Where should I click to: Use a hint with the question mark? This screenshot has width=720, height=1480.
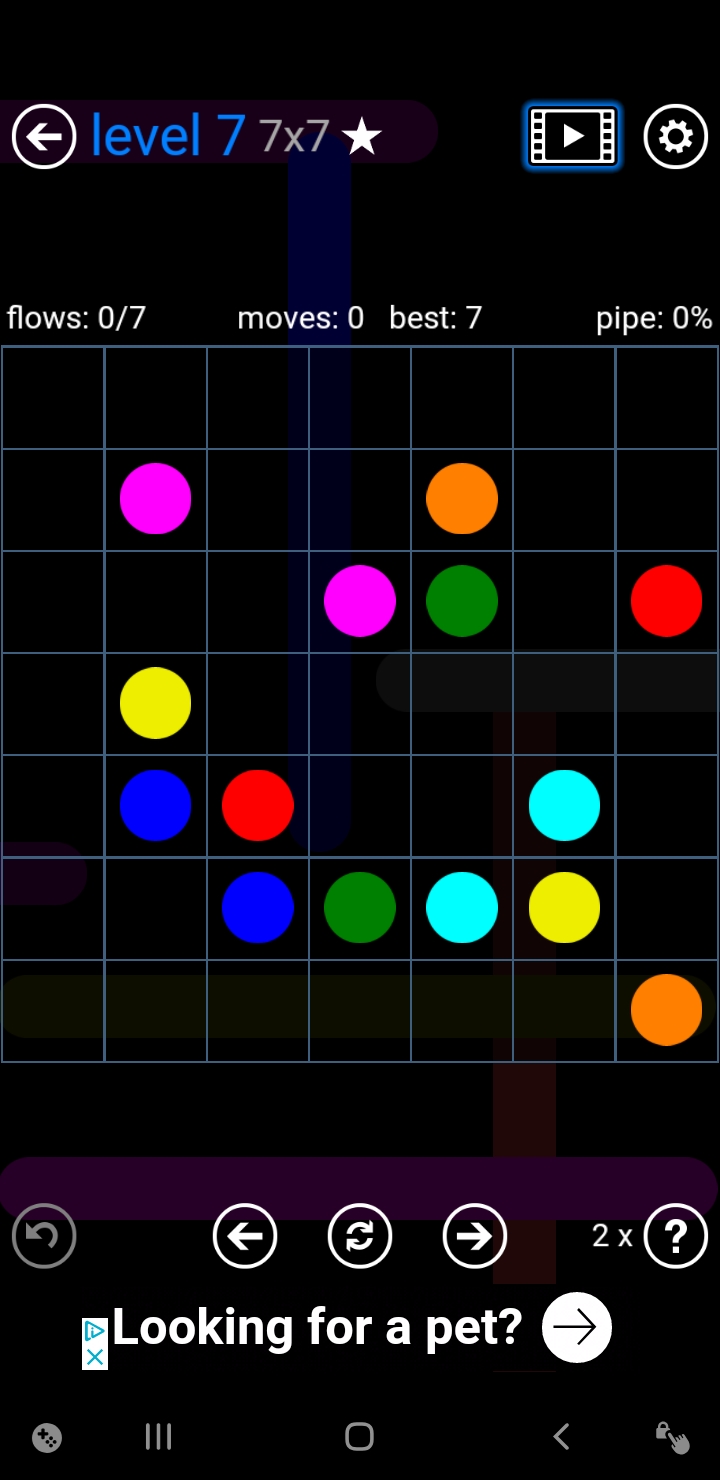[x=676, y=1236]
